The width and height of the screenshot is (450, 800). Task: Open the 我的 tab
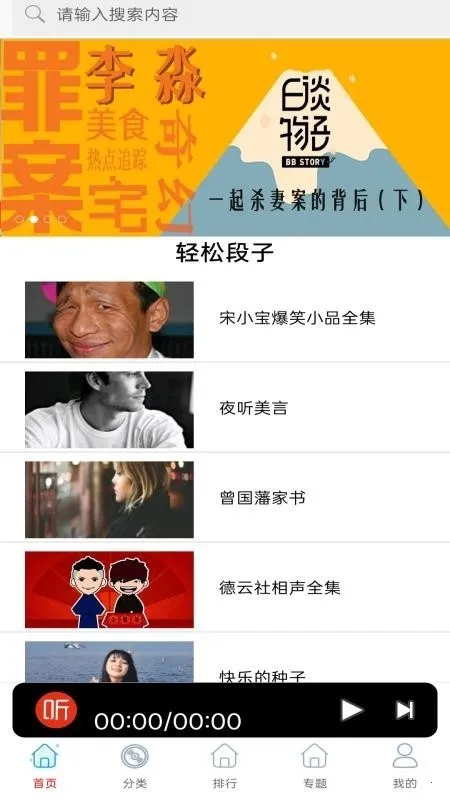pos(405,766)
